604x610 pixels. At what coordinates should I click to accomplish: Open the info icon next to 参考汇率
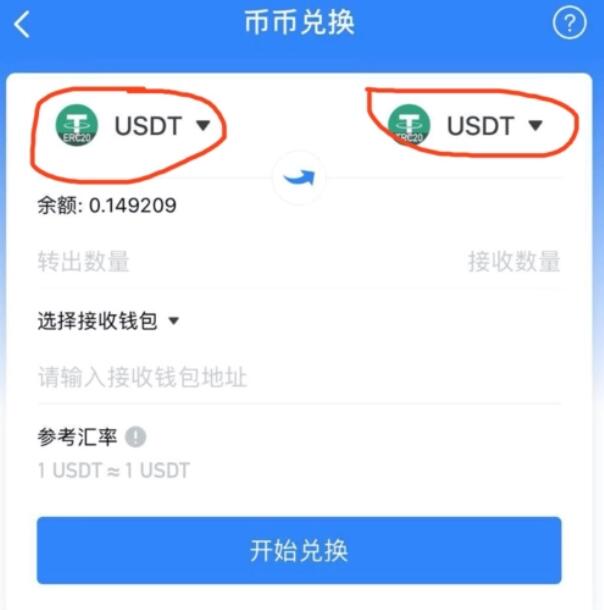(x=136, y=437)
